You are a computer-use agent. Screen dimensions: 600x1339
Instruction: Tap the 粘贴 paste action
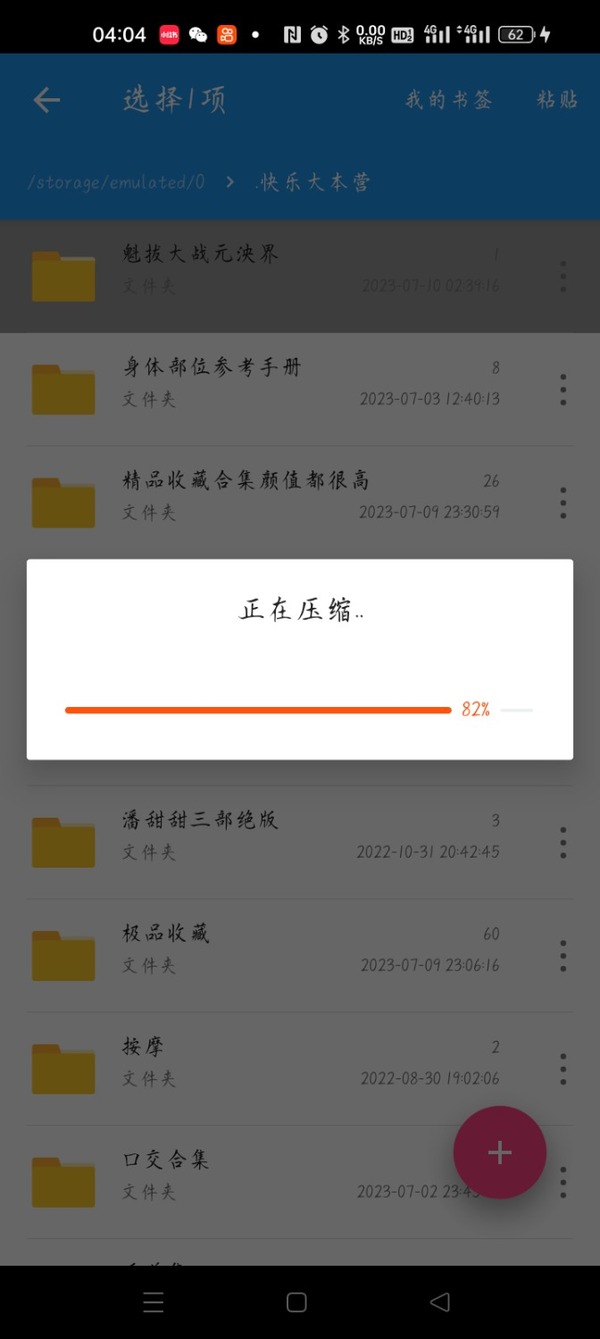pyautogui.click(x=557, y=99)
